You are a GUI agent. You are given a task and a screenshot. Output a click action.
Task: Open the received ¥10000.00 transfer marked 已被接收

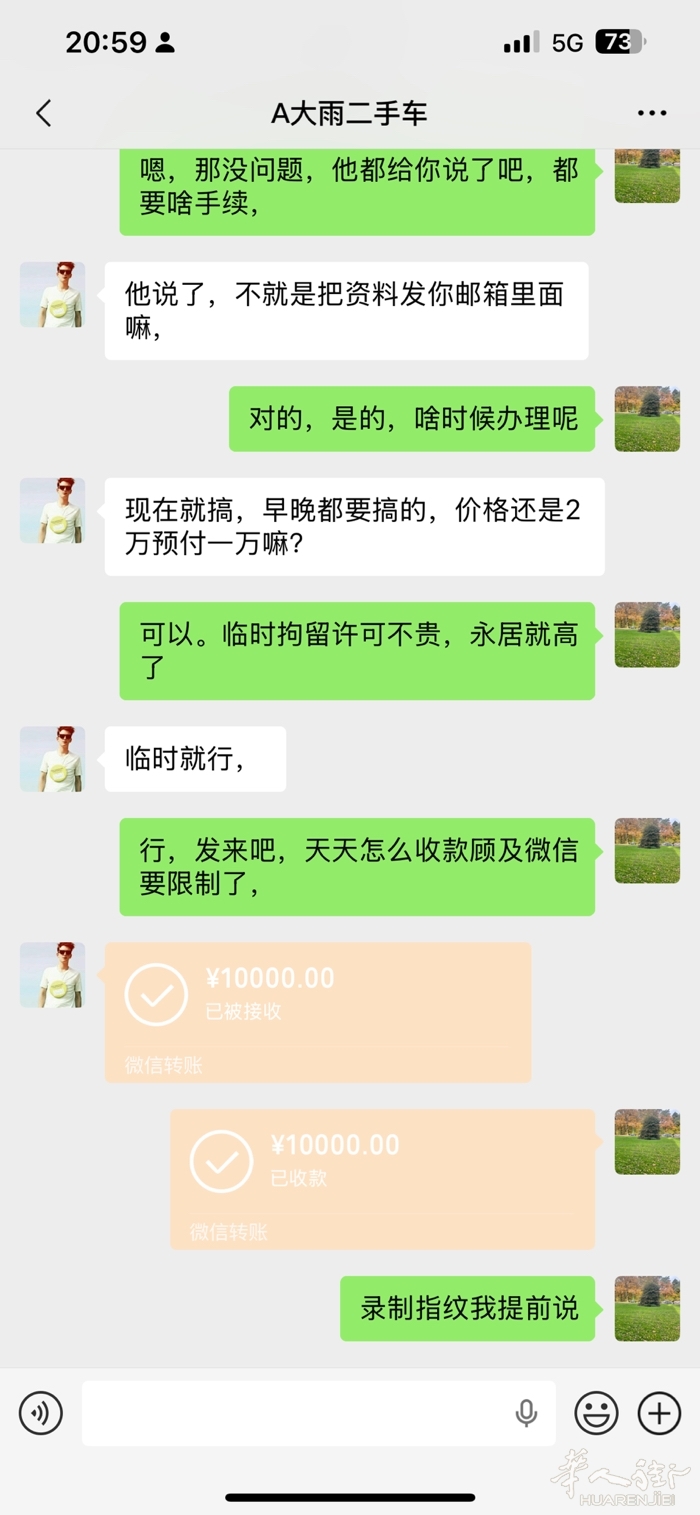pyautogui.click(x=318, y=1011)
